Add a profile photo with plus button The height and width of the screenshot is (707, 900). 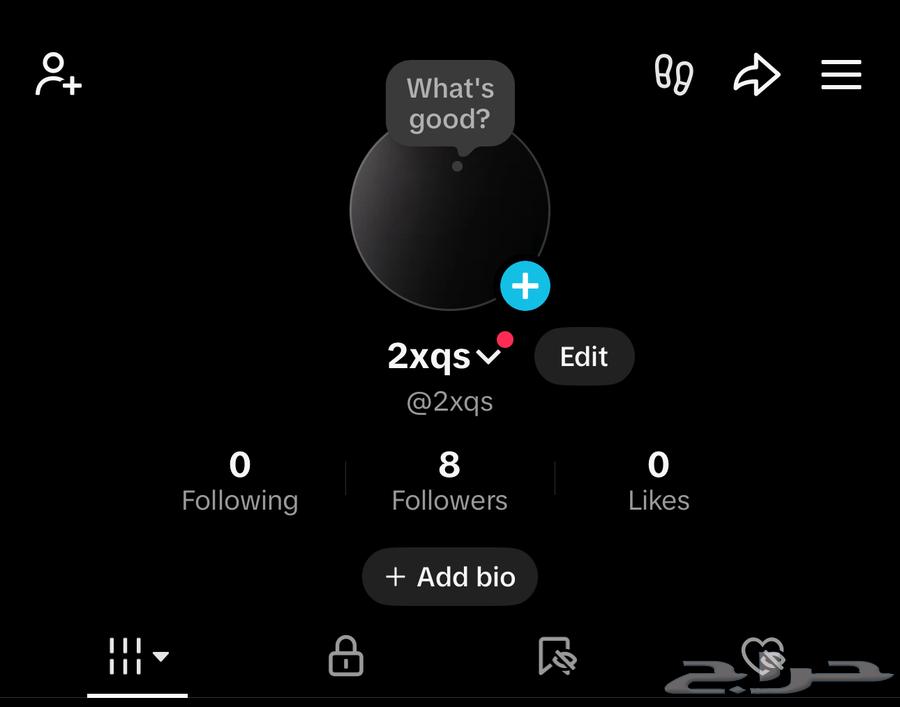click(525, 286)
